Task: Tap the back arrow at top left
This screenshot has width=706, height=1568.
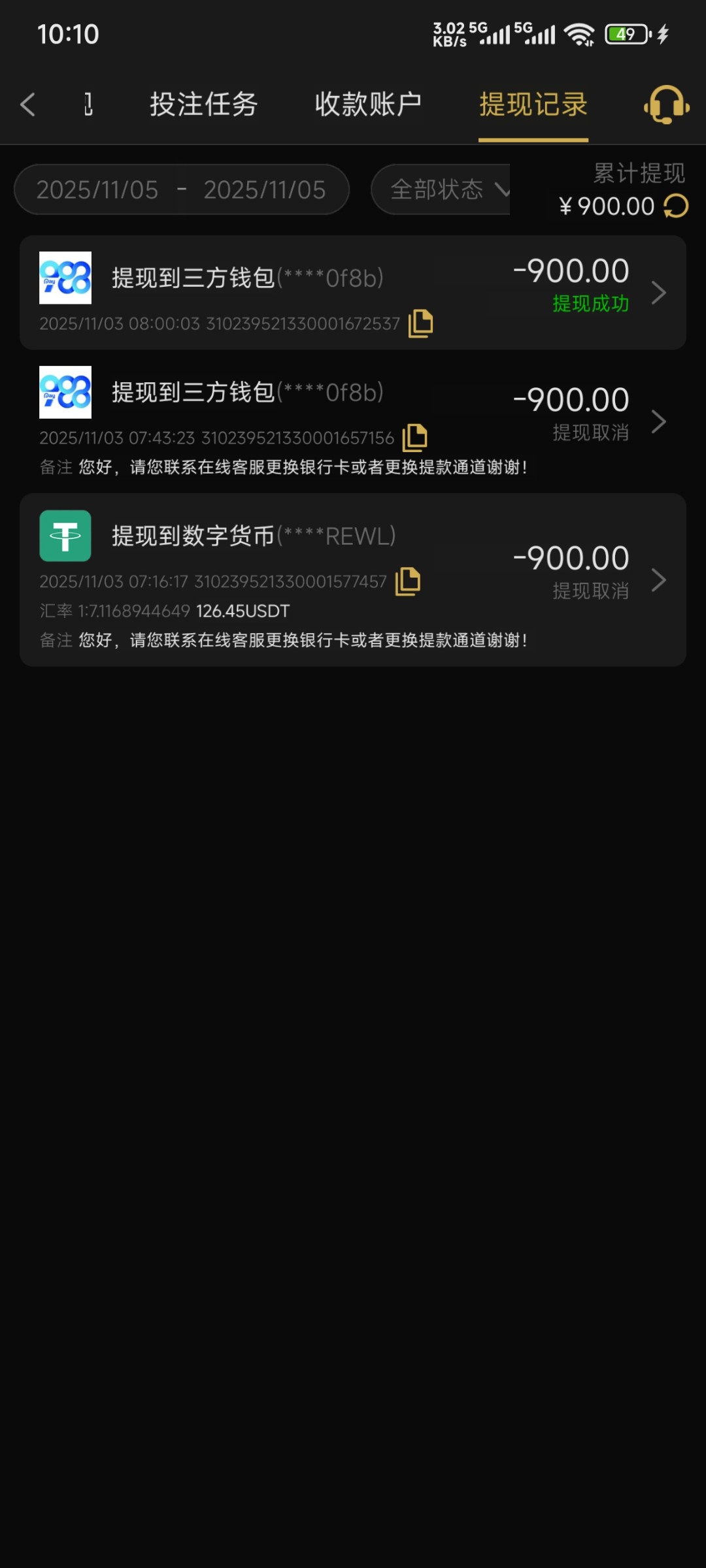Action: click(x=27, y=105)
